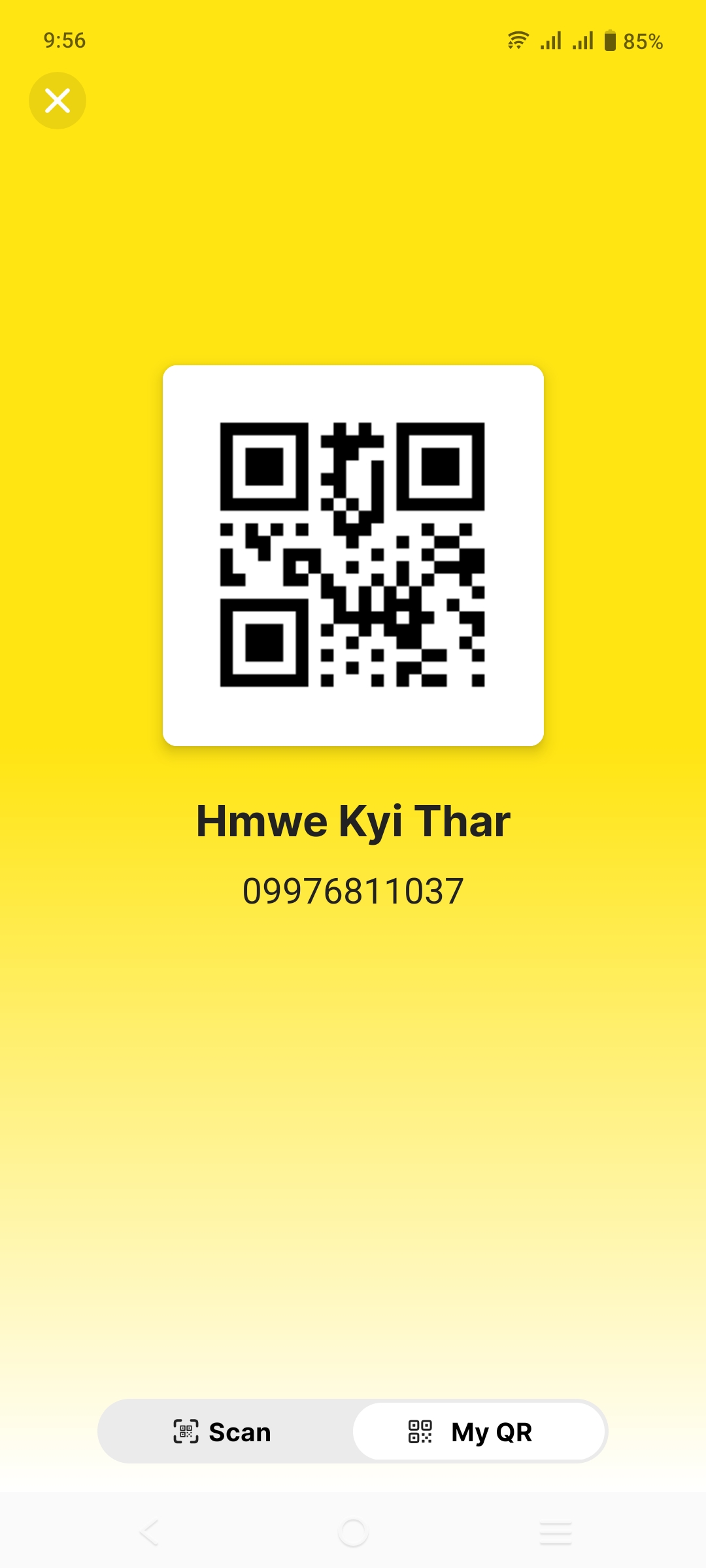
Task: Switch to the Scan tab
Action: click(224, 1431)
